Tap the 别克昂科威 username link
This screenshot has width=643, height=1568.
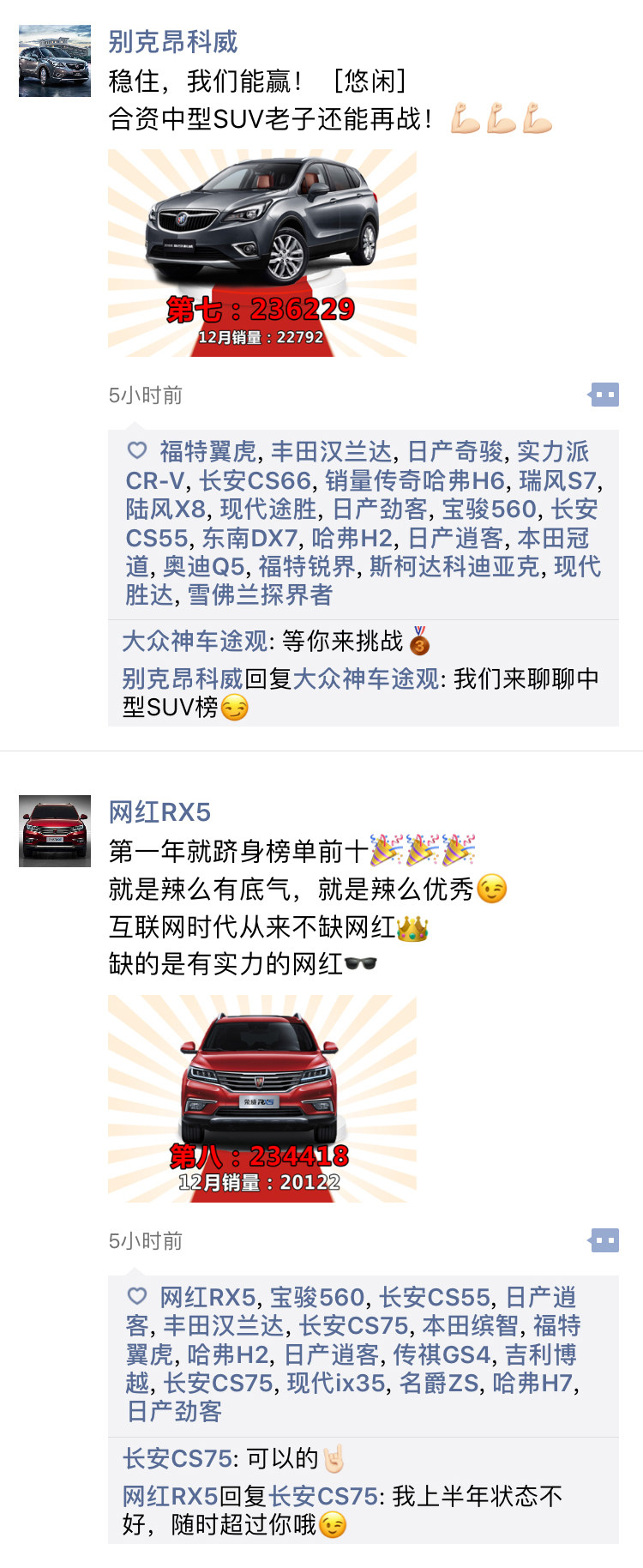tap(172, 41)
